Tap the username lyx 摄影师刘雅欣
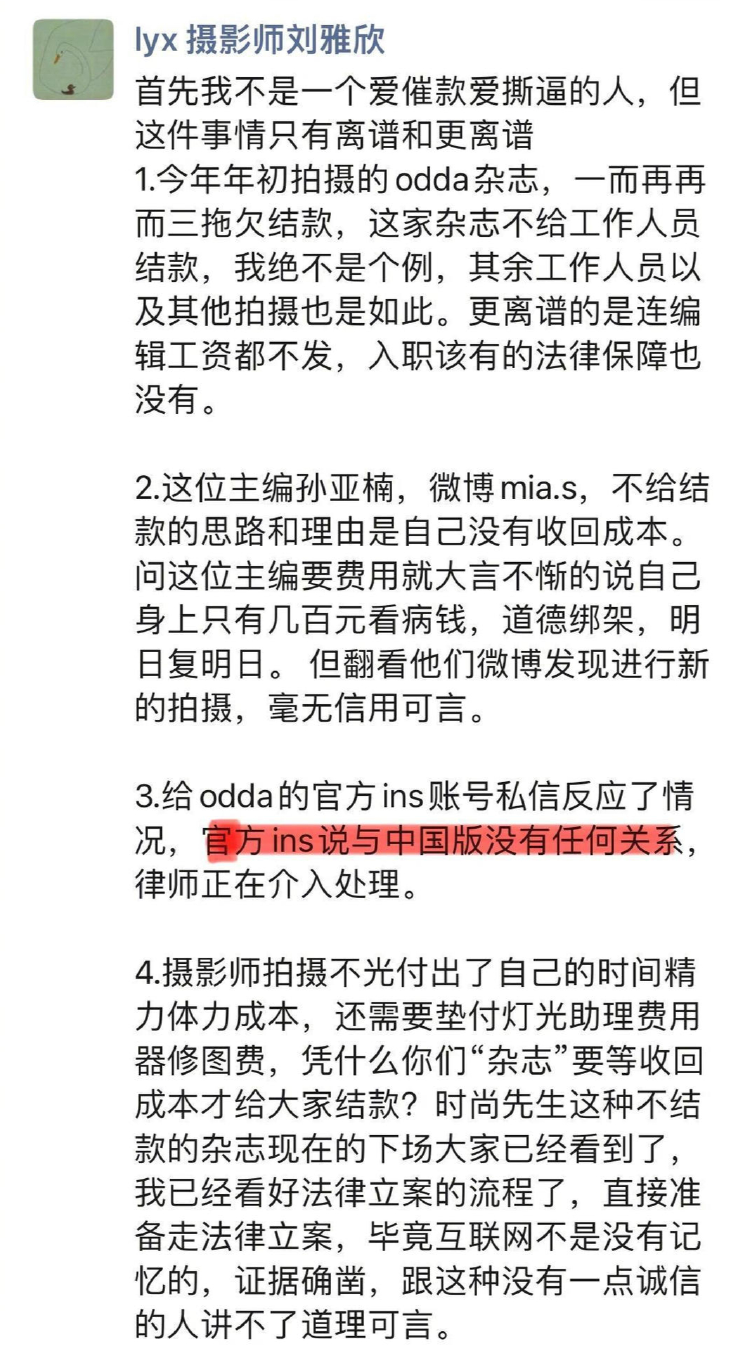750x1351 pixels. (260, 41)
